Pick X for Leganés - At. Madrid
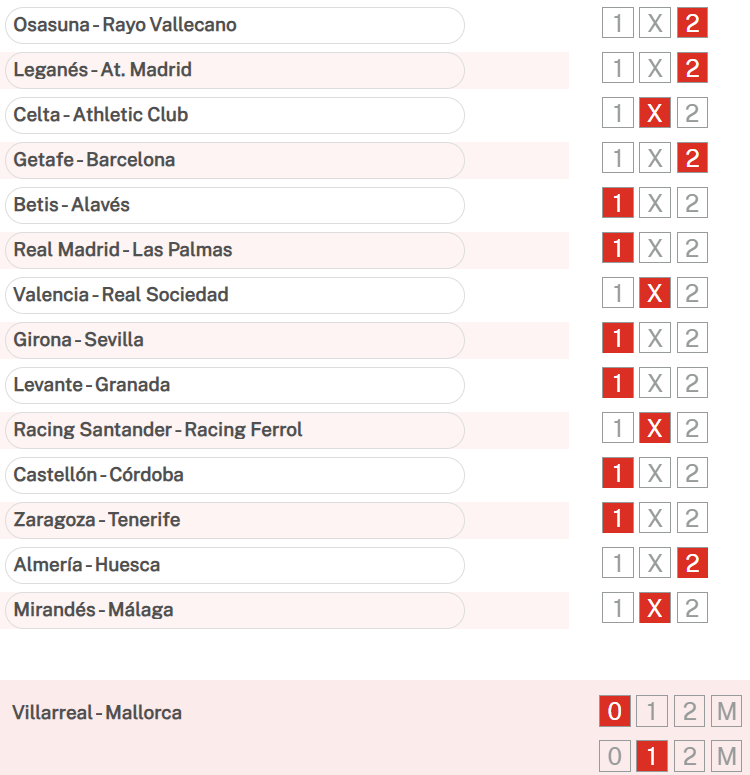 (655, 69)
